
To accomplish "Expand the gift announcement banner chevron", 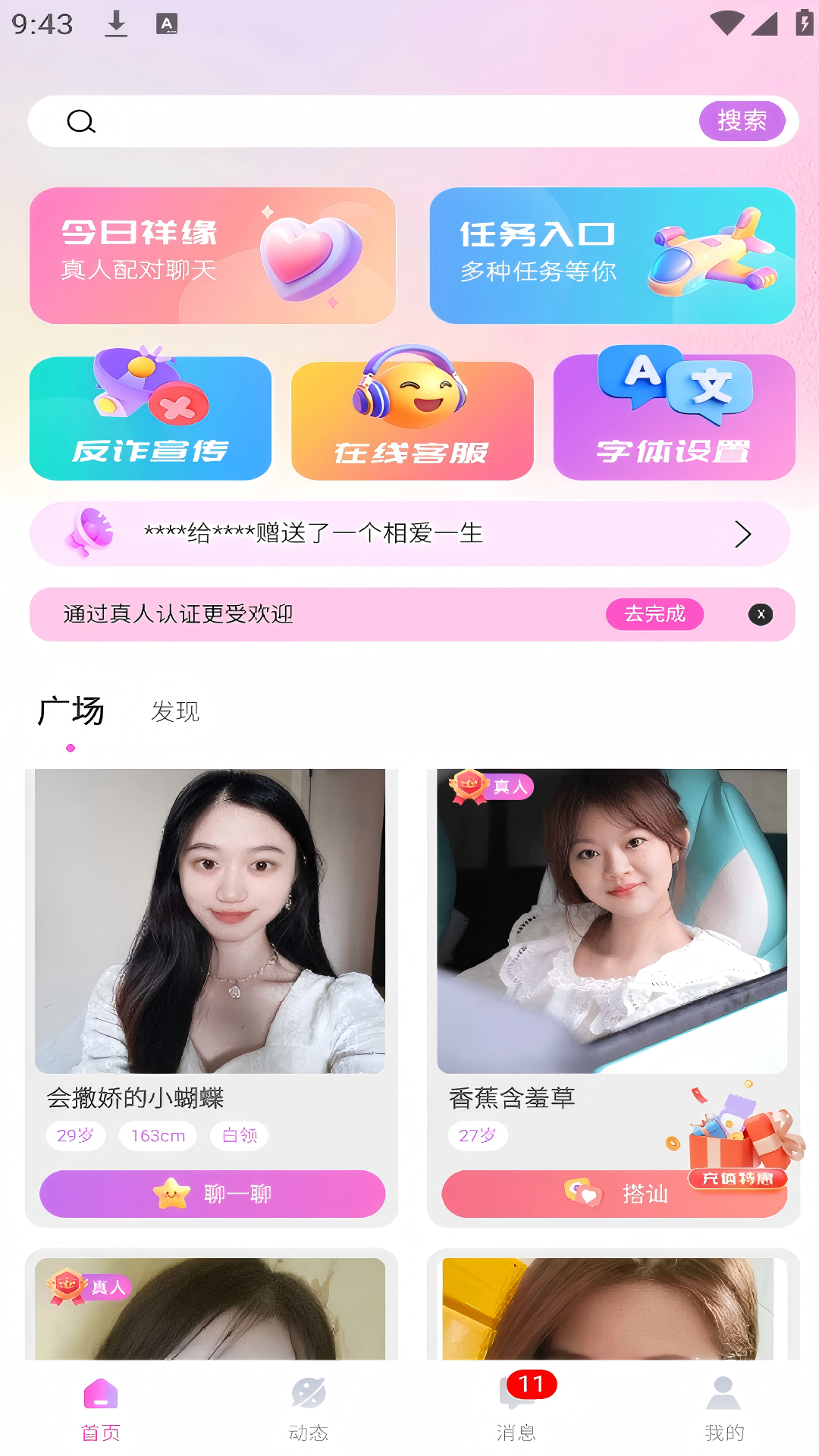I will tap(744, 534).
